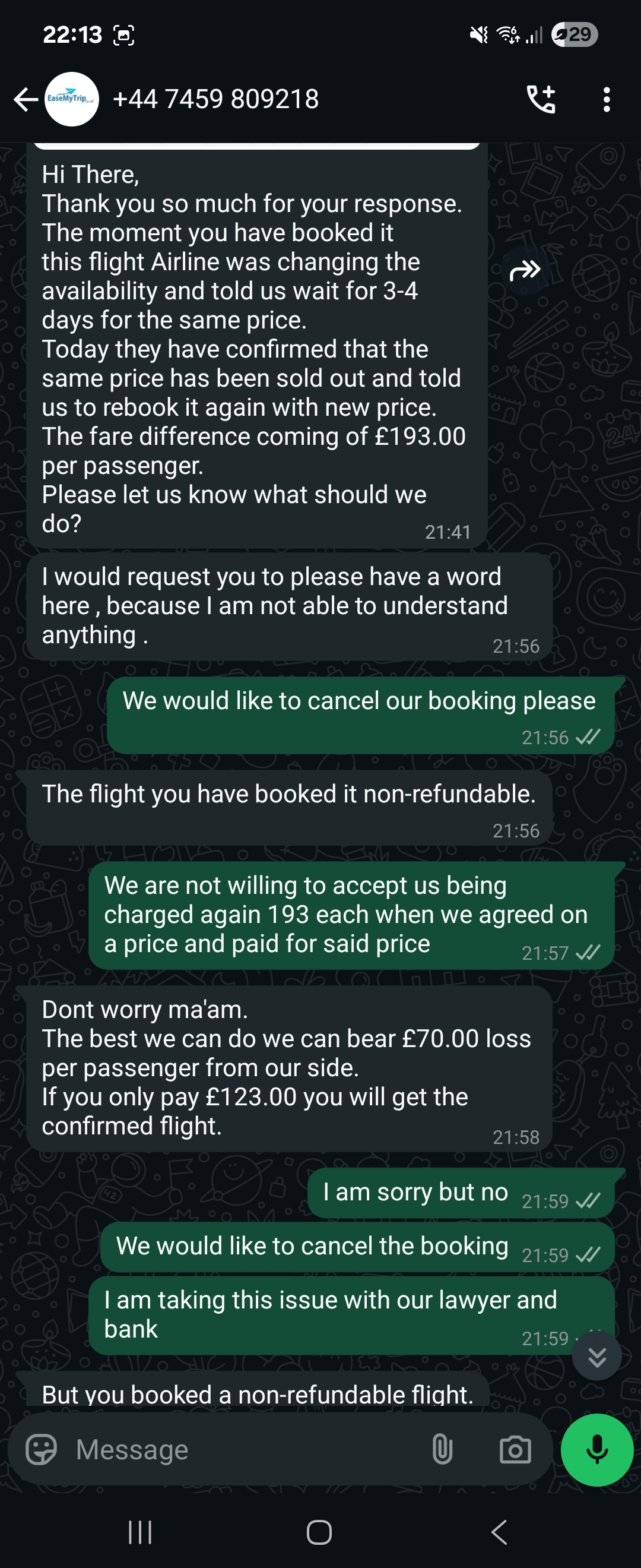Jump to the latest messages
The image size is (641, 1568).
pos(596,1356)
